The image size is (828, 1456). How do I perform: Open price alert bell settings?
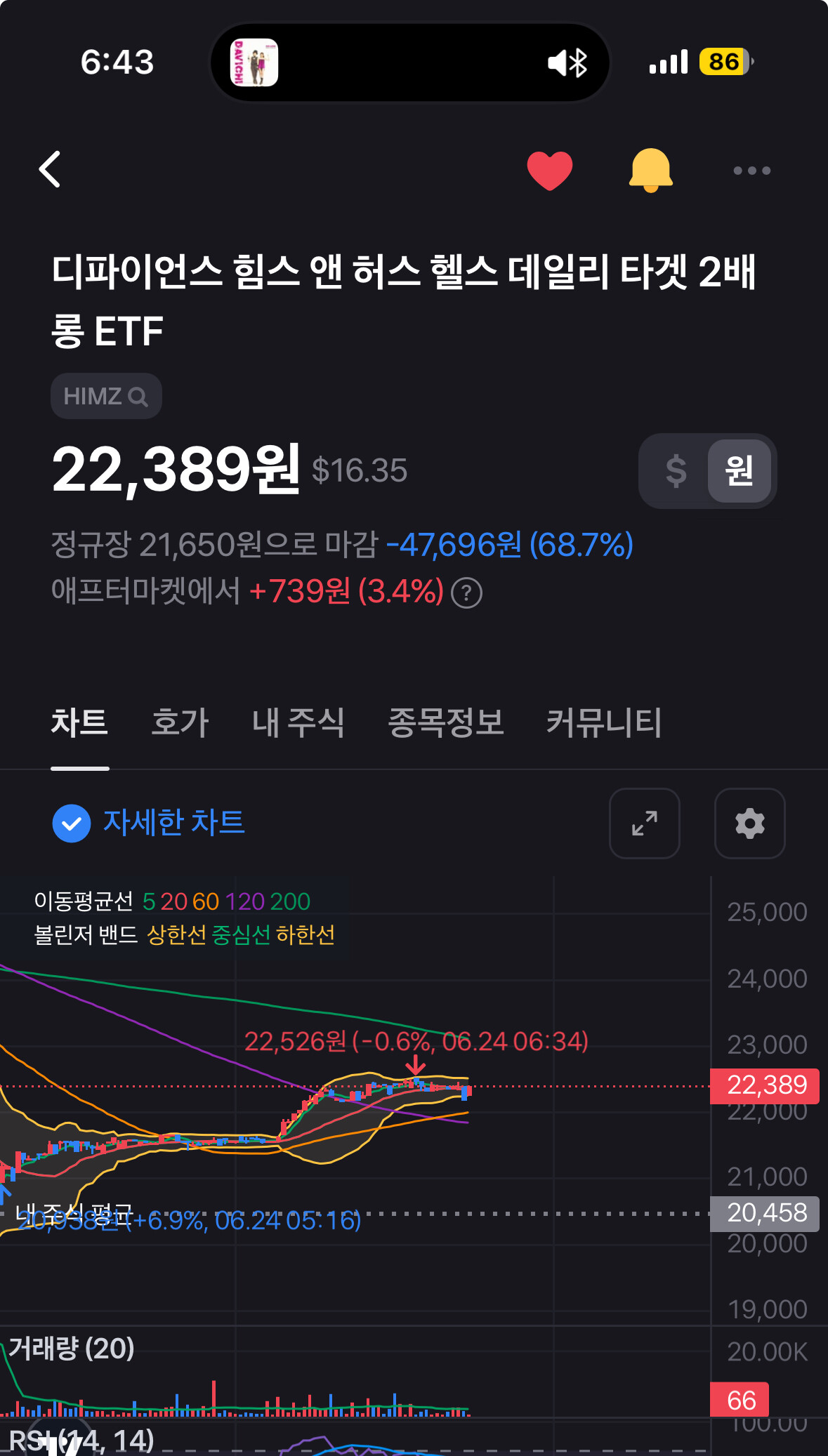(x=650, y=170)
